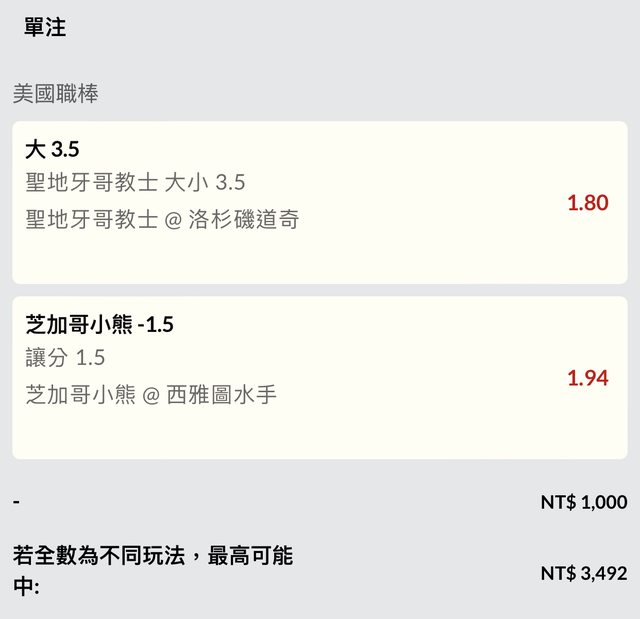This screenshot has height=619, width=640.
Task: Open the 大 3.5 Padres bet card
Action: click(x=319, y=202)
